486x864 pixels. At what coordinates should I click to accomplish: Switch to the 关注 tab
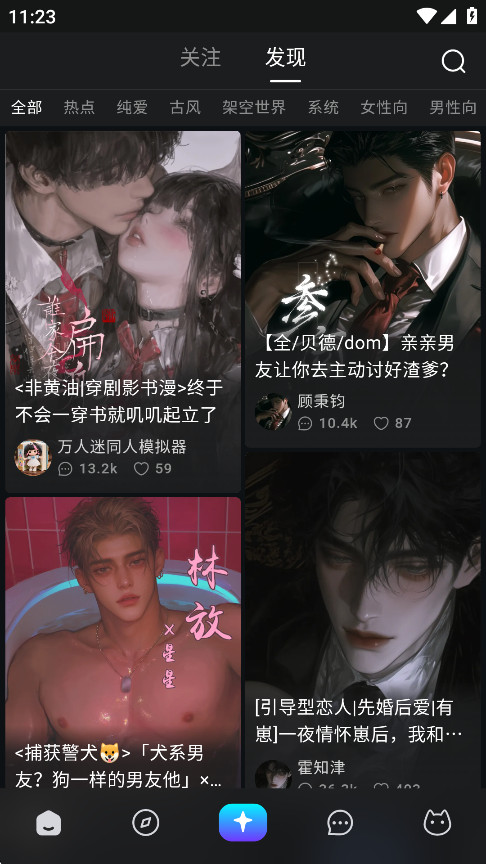pos(201,58)
